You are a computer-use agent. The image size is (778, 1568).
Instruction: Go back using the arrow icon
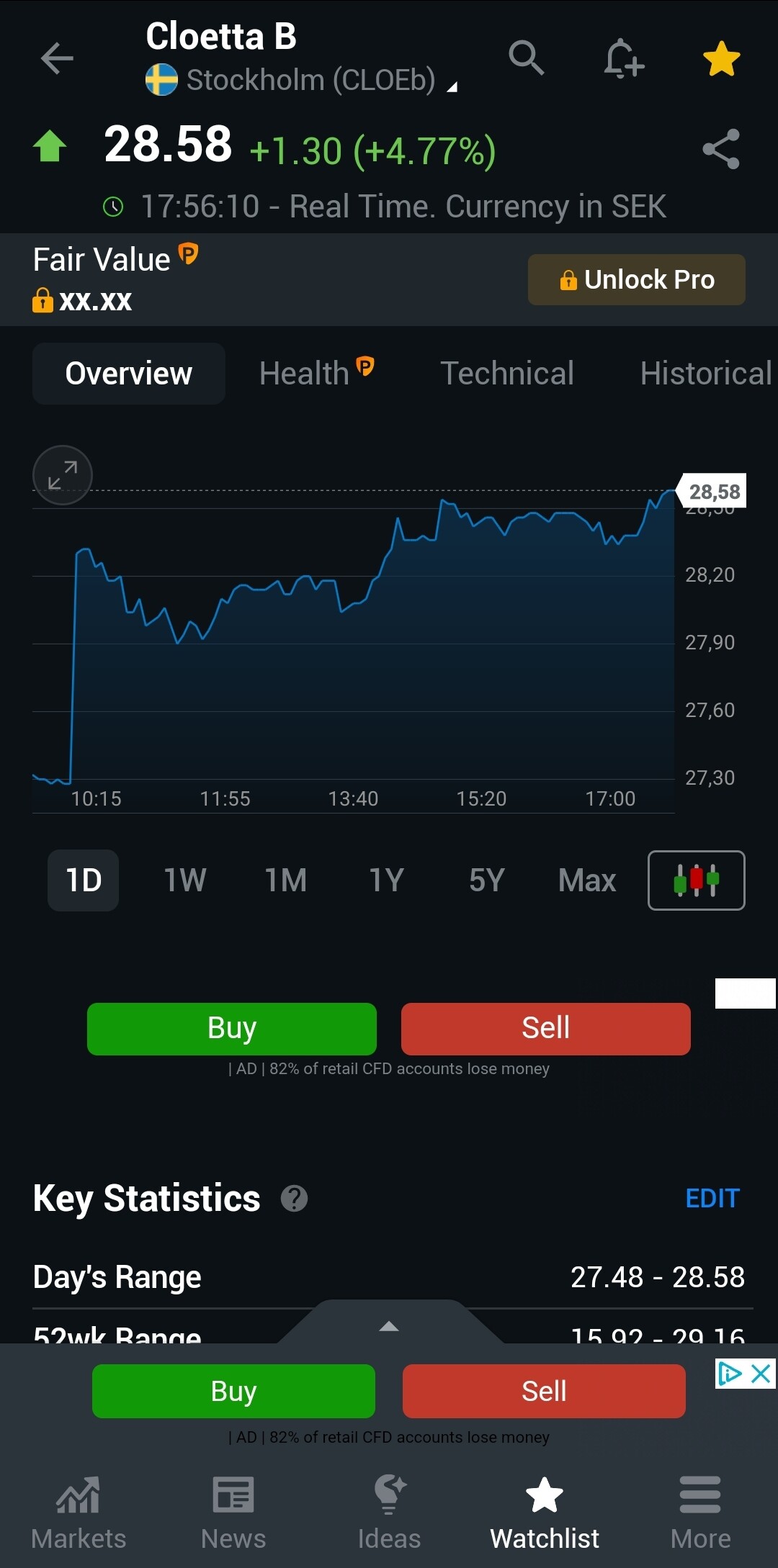point(57,58)
